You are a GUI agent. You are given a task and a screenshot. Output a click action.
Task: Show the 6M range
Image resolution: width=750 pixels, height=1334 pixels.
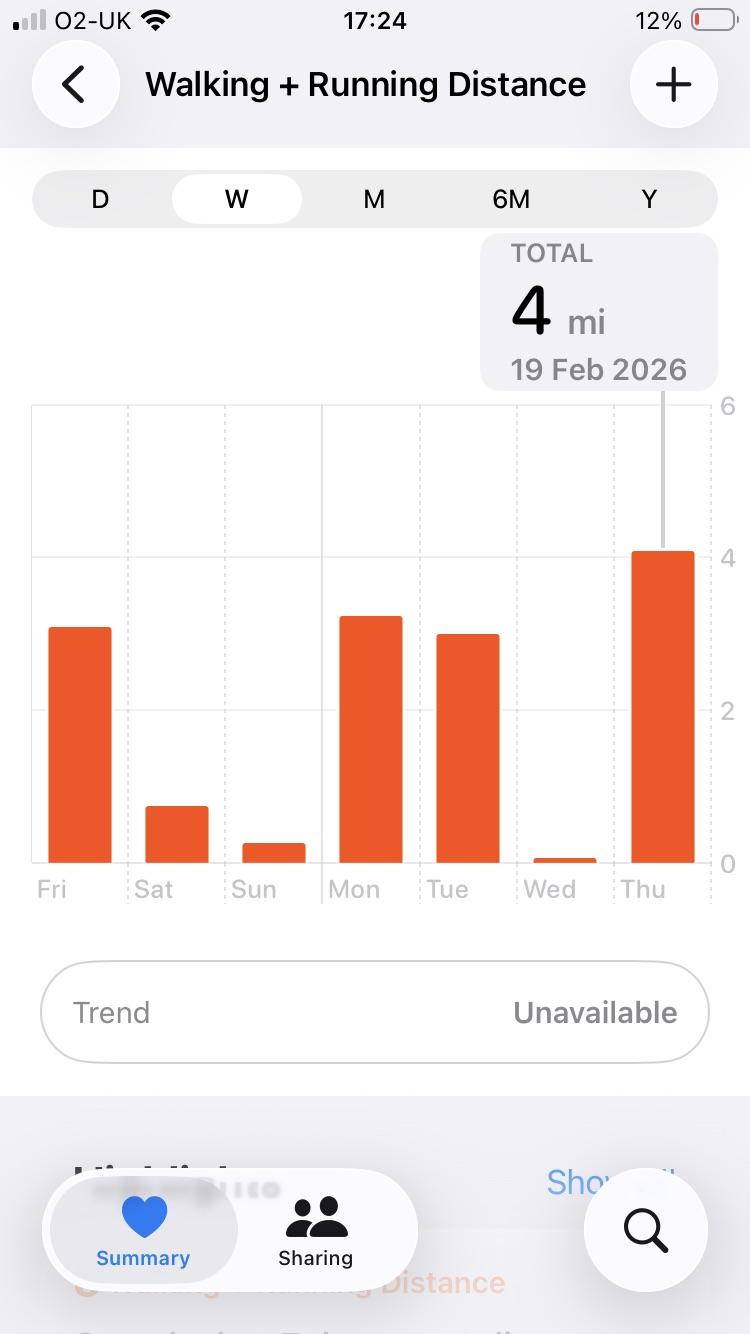(511, 199)
